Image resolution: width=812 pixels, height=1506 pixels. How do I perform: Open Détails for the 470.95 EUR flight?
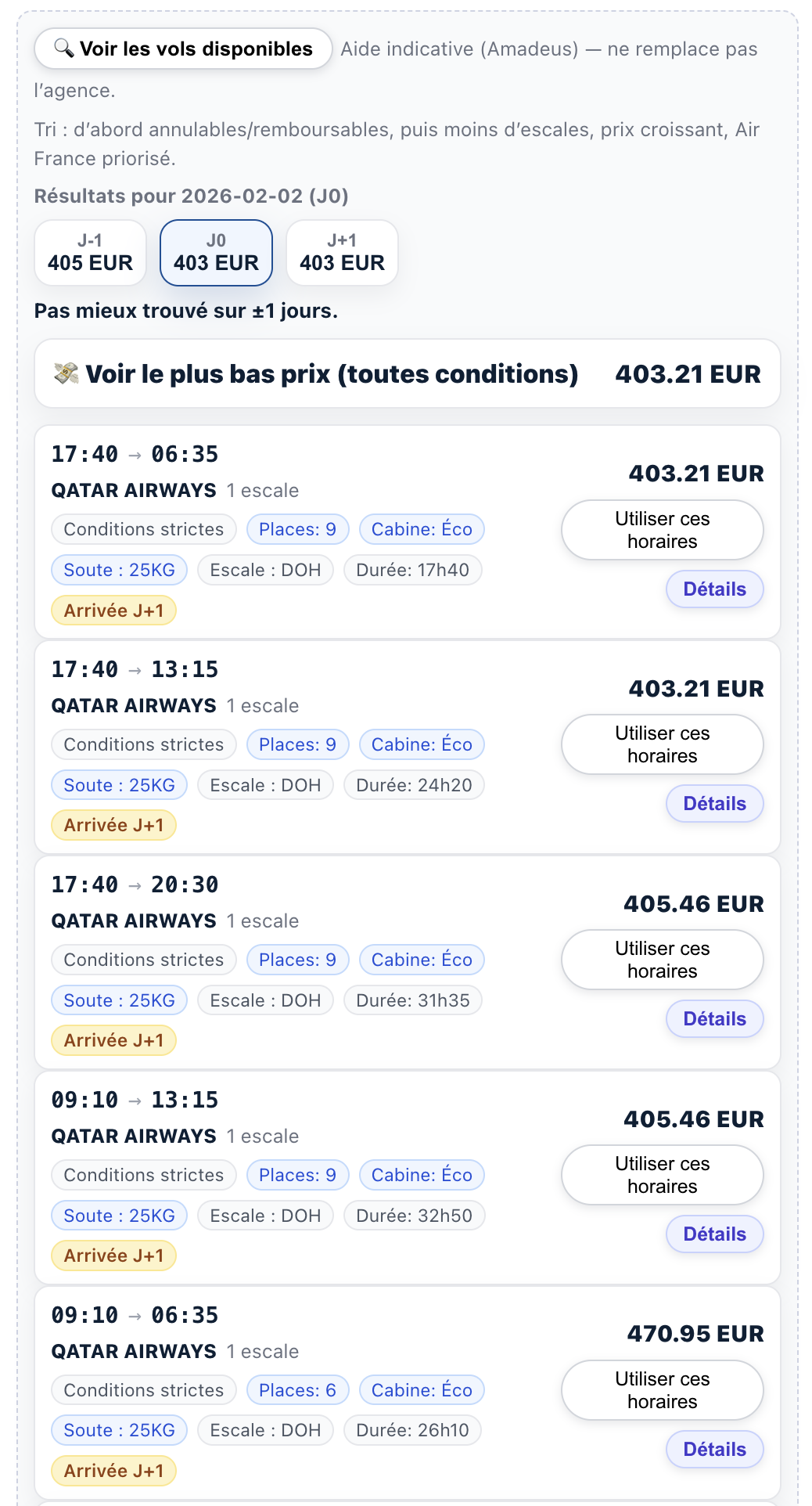pyautogui.click(x=714, y=1449)
